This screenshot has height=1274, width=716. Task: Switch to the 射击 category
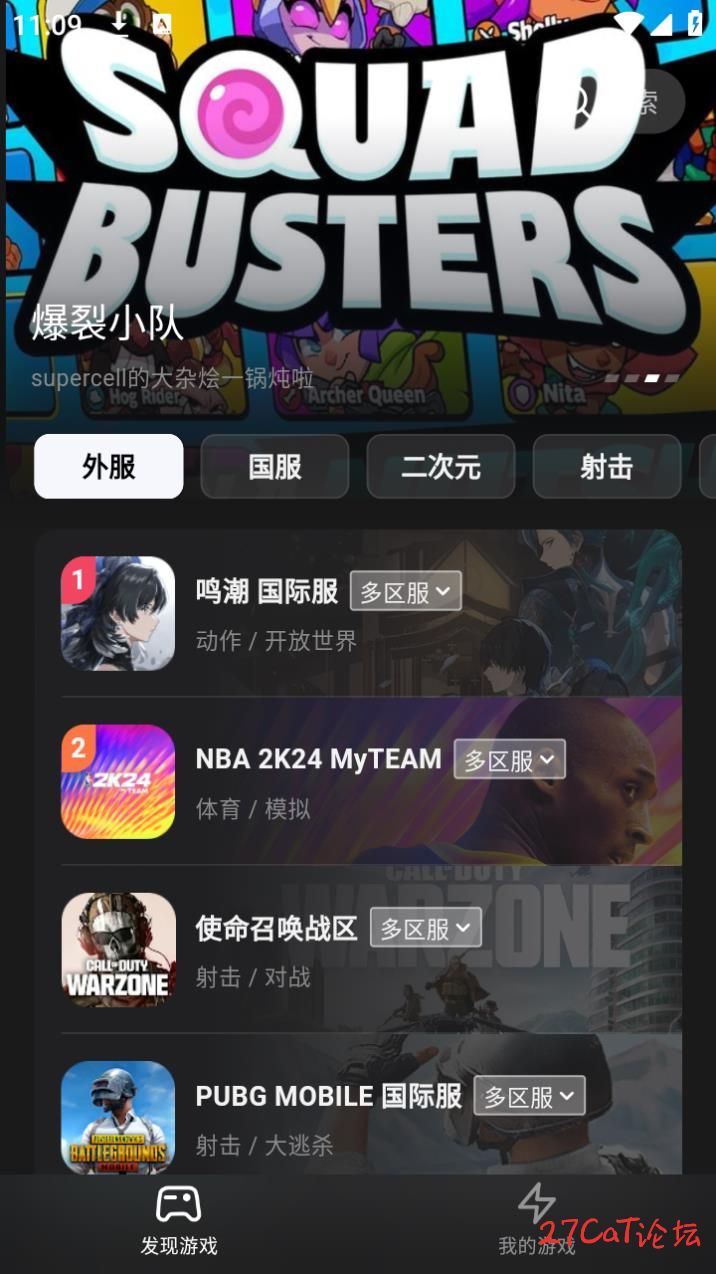click(x=607, y=466)
